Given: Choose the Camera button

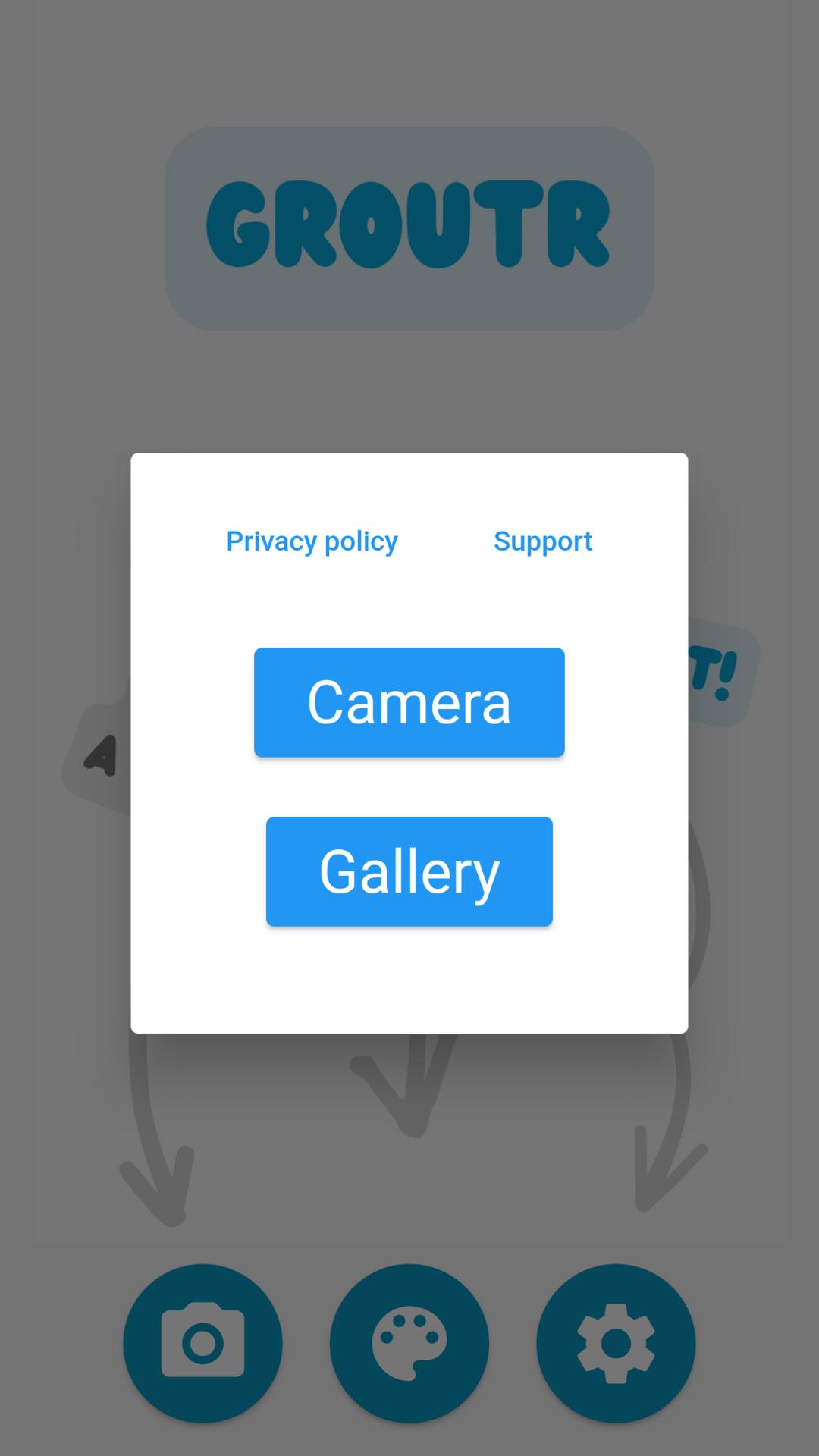Looking at the screenshot, I should point(409,702).
